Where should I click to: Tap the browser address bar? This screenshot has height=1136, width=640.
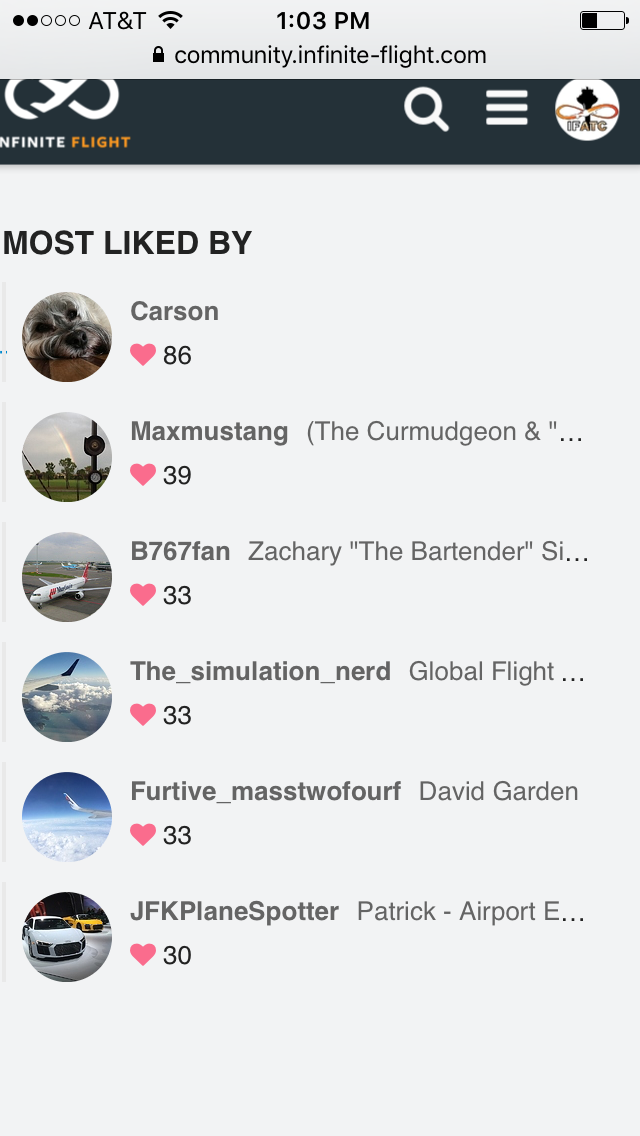coord(320,55)
